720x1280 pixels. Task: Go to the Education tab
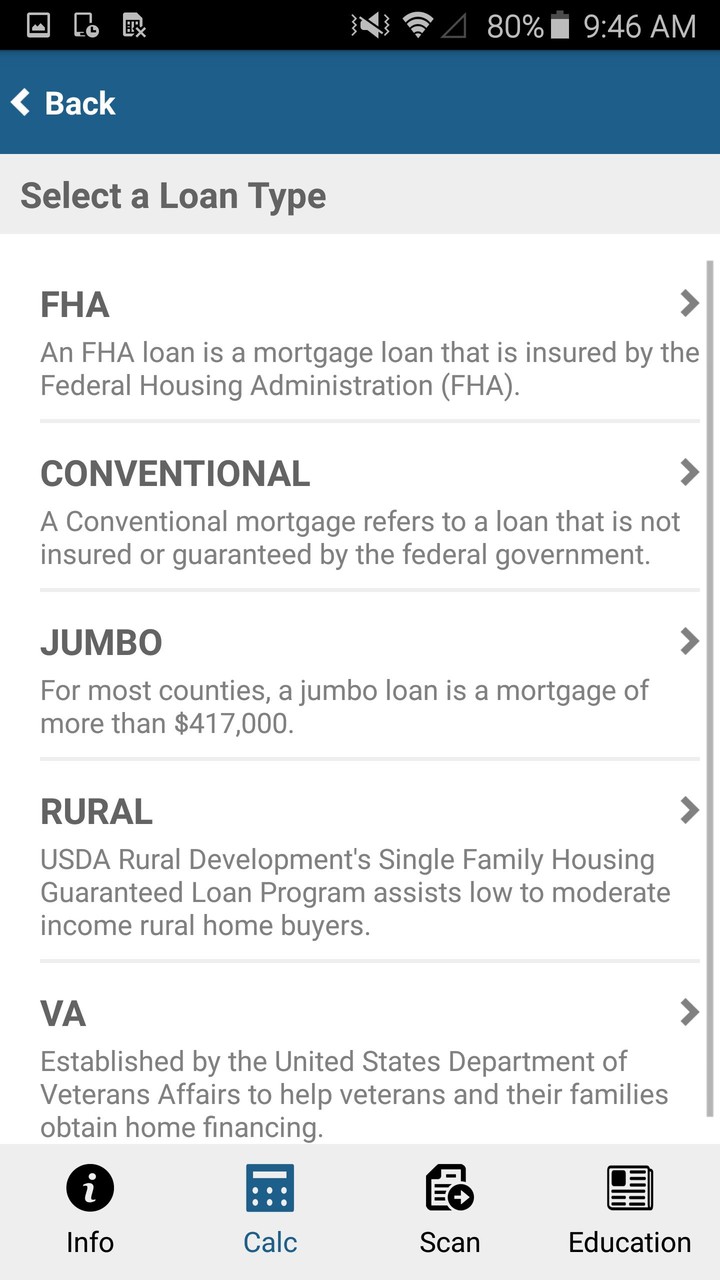(x=630, y=1212)
